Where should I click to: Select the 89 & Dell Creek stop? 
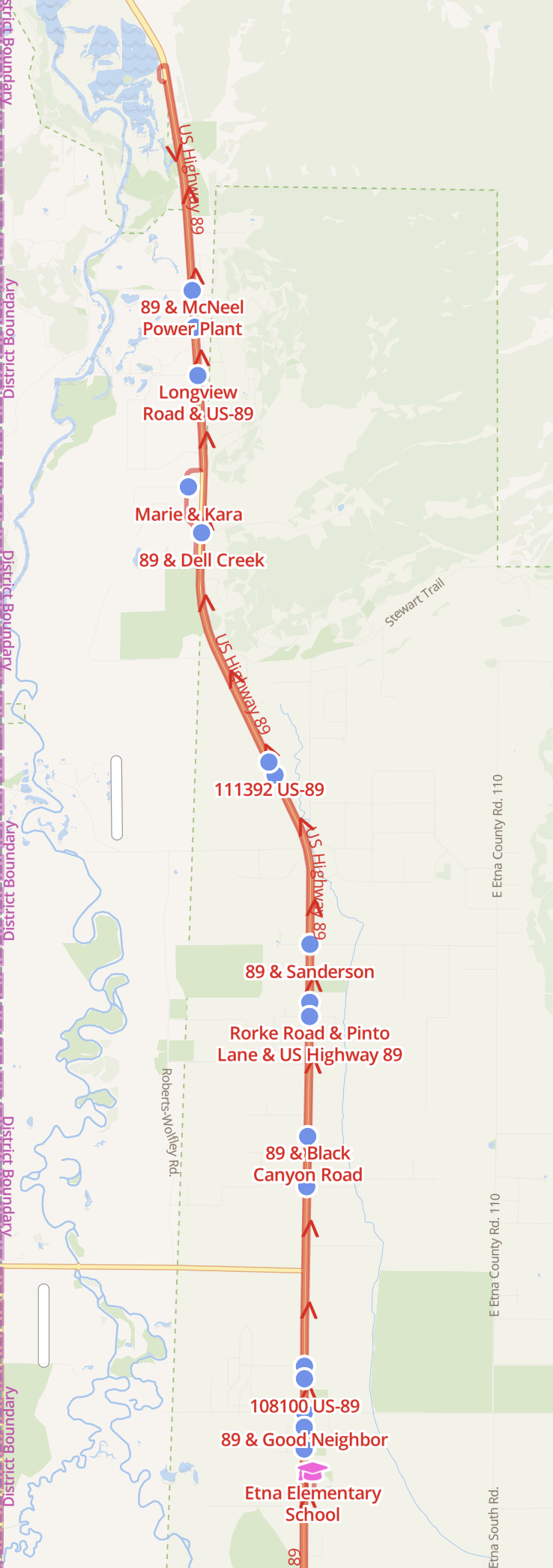click(202, 533)
